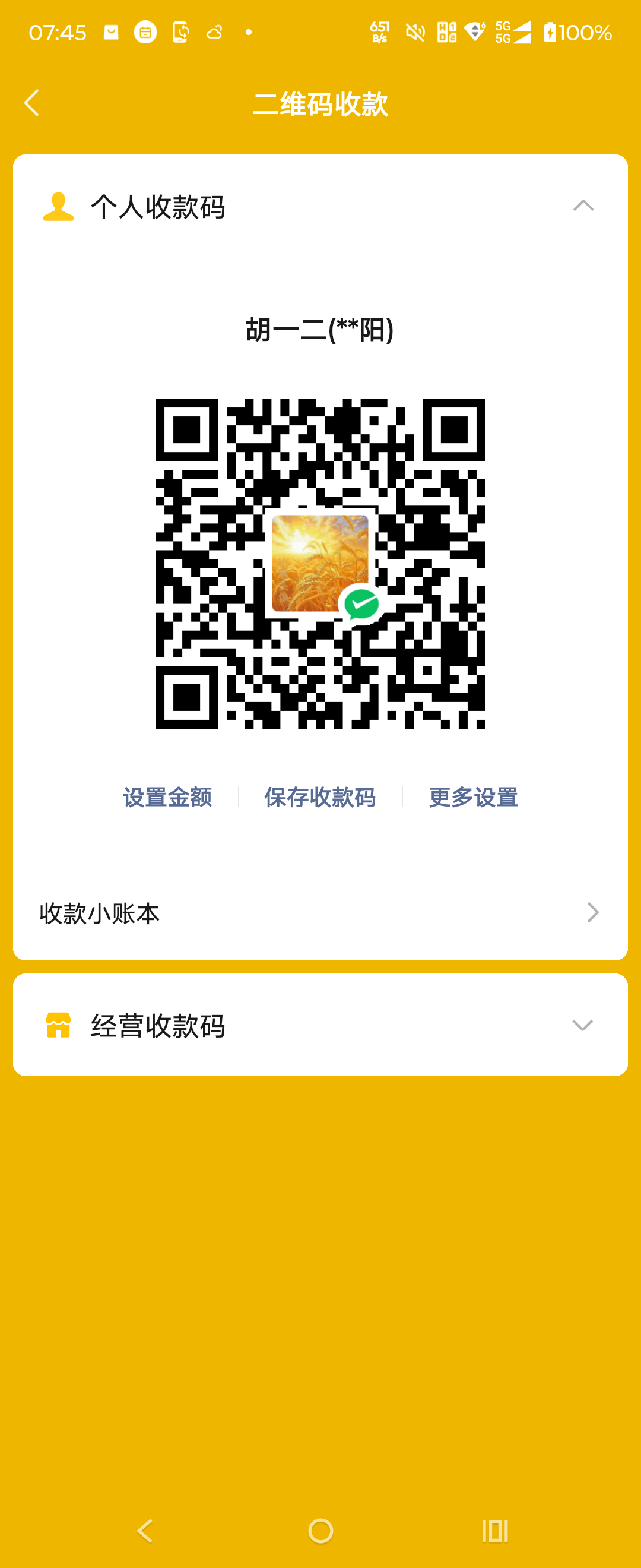The height and width of the screenshot is (1568, 641).
Task: Tap the system home button
Action: pyautogui.click(x=320, y=1530)
